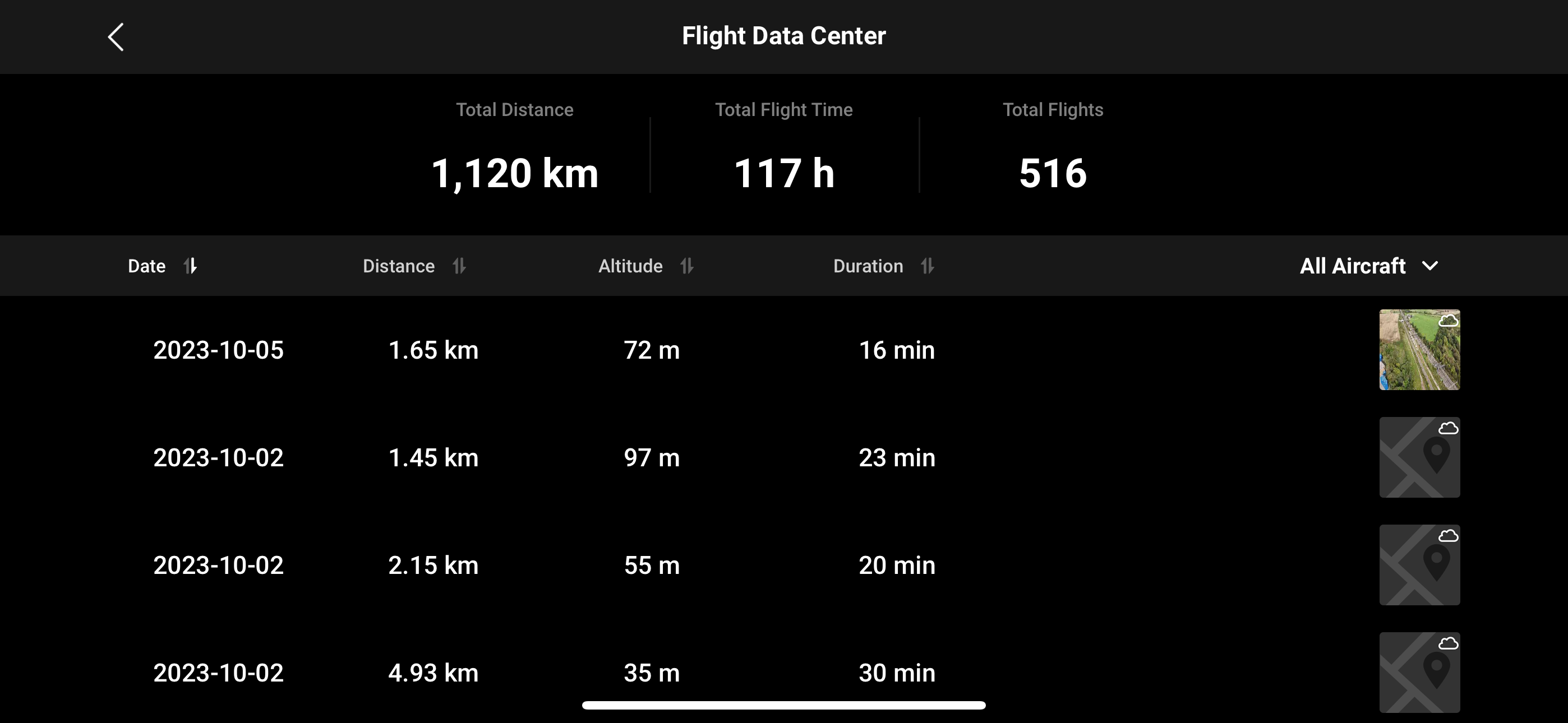Viewport: 1568px width, 723px height.
Task: Sort flights by Duration
Action: (883, 266)
